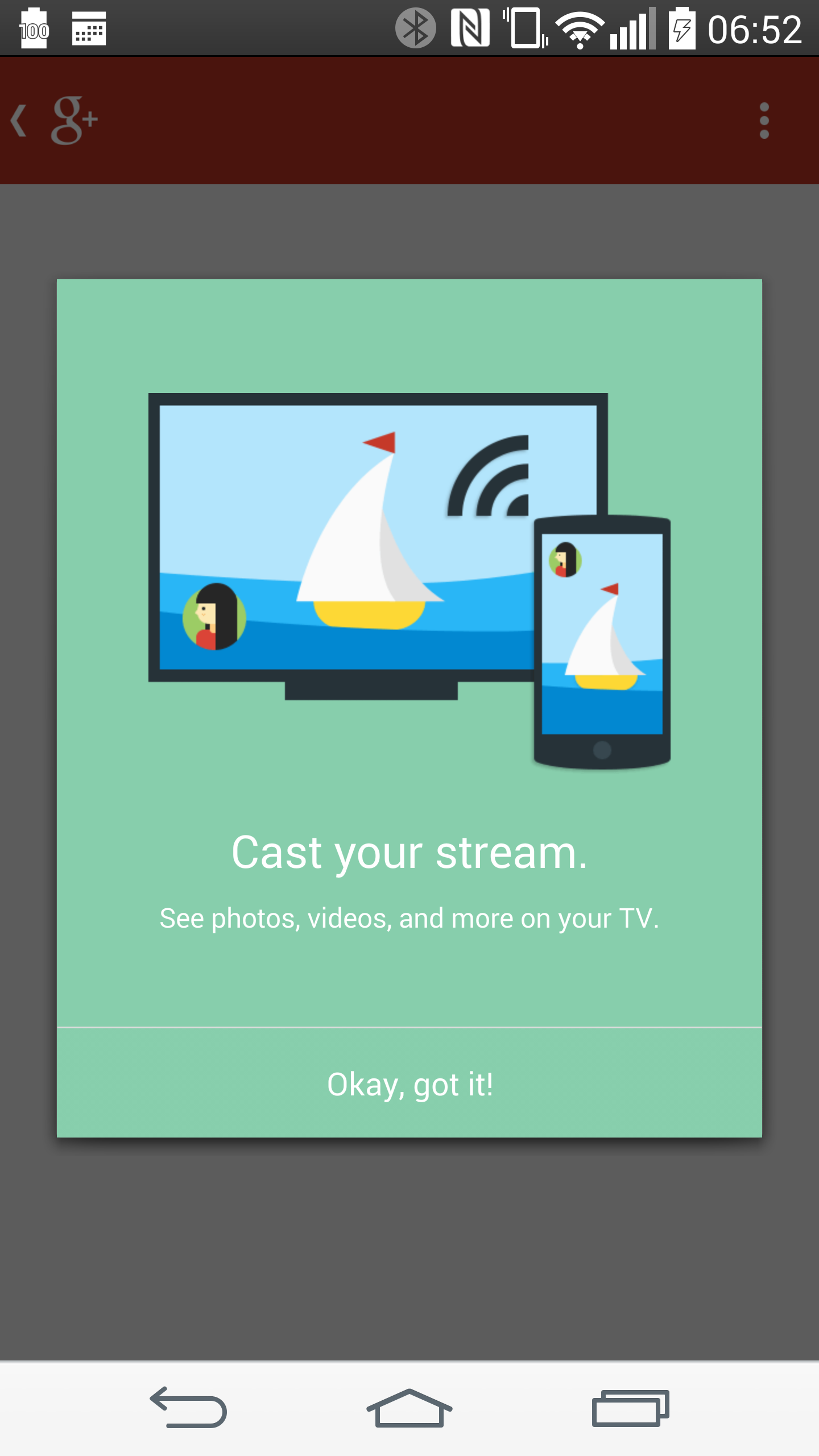Open the recent apps view

(630, 1408)
